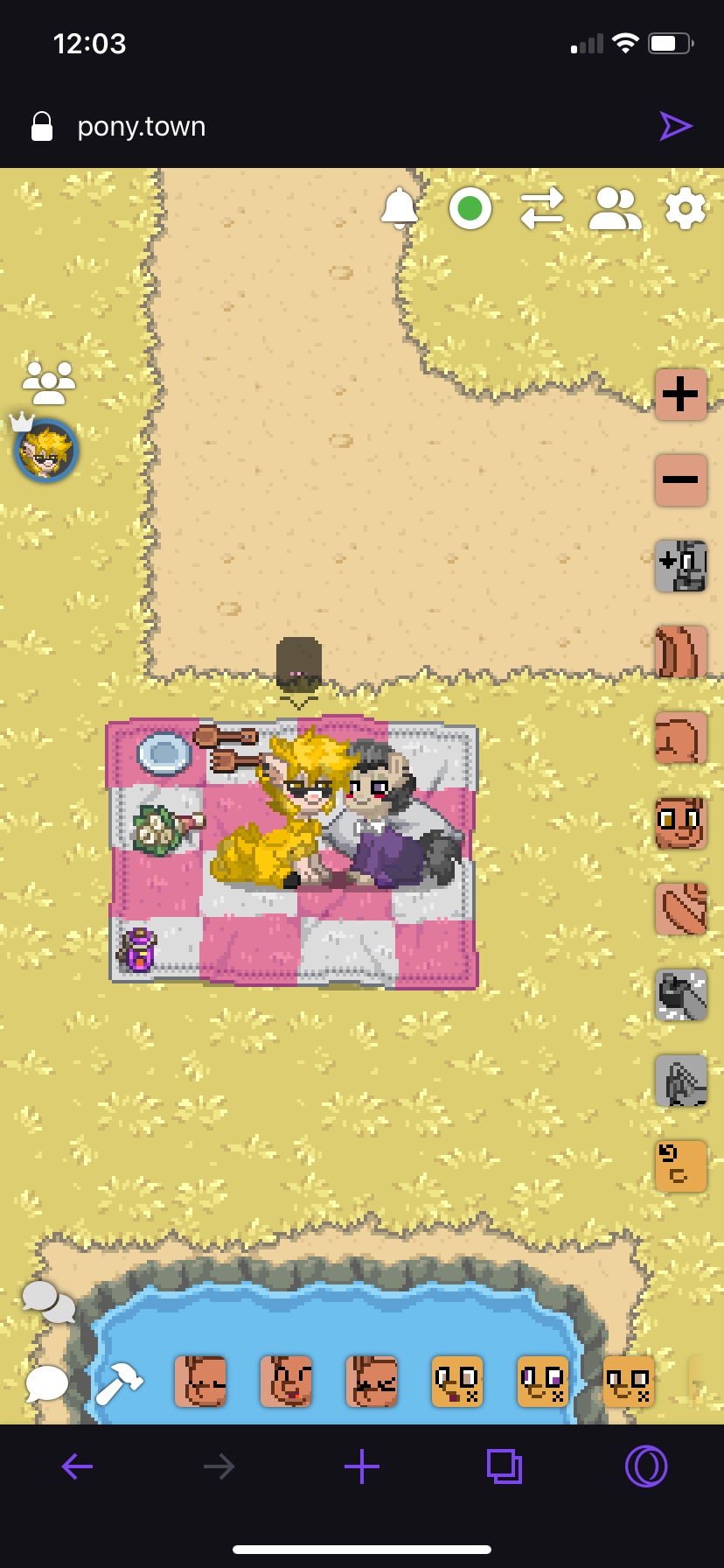Go back in the browser
The image size is (724, 1568).
click(77, 1466)
